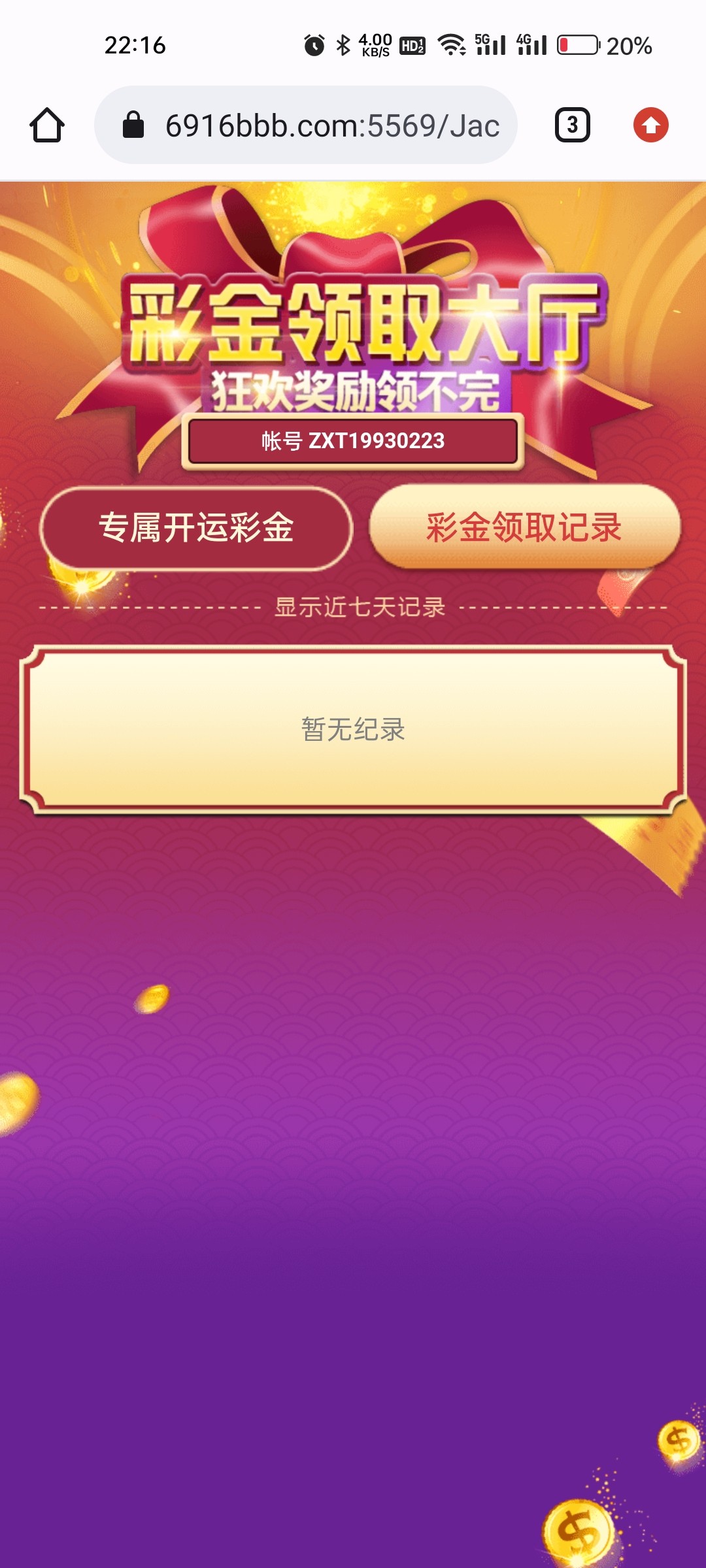Select the 彩金领取记录 tab

coord(524,527)
